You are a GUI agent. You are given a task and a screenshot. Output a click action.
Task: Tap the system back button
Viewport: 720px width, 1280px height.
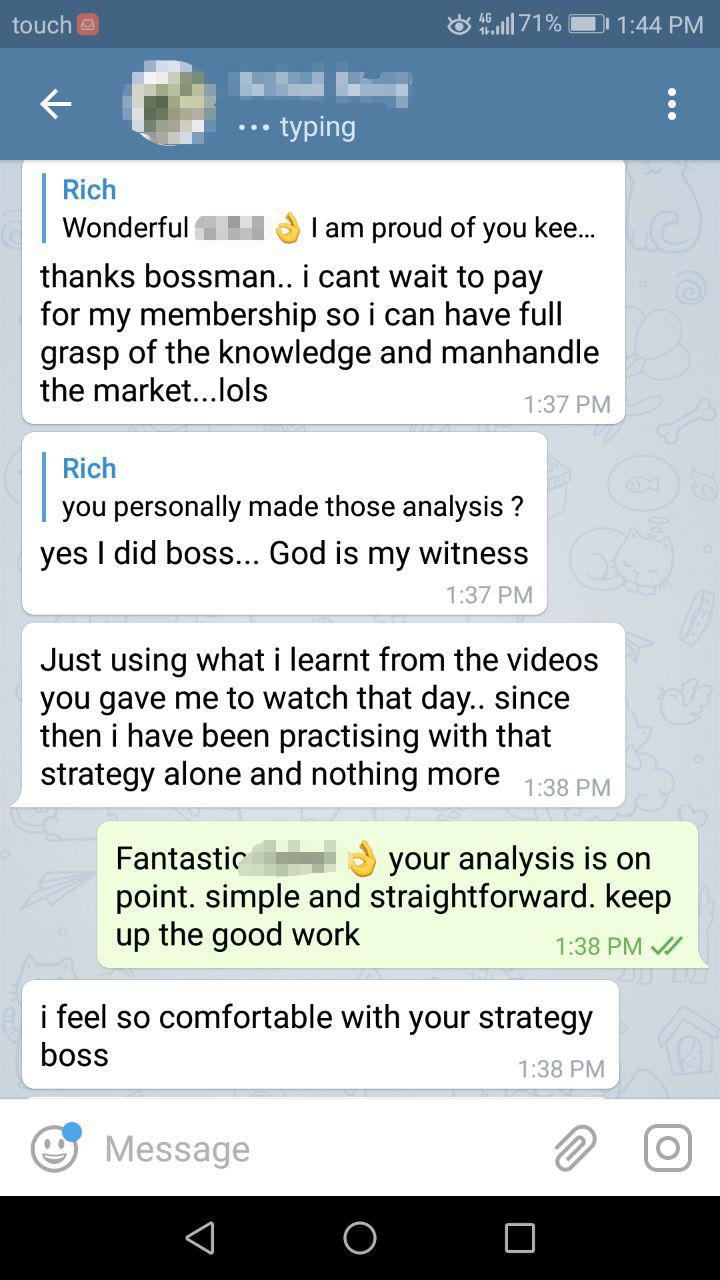tap(201, 1238)
